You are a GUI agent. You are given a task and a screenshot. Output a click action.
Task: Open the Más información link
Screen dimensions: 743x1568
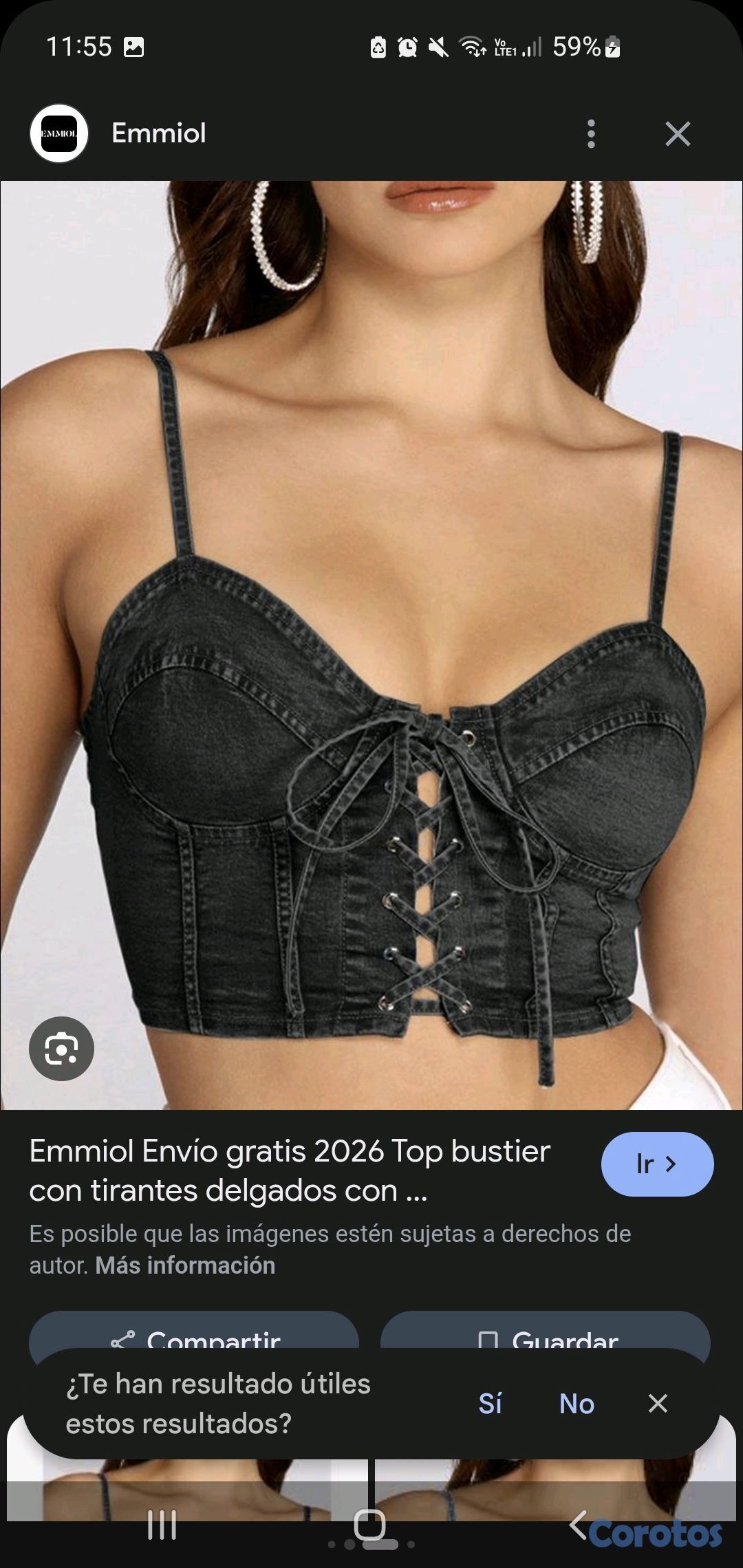(x=184, y=1265)
